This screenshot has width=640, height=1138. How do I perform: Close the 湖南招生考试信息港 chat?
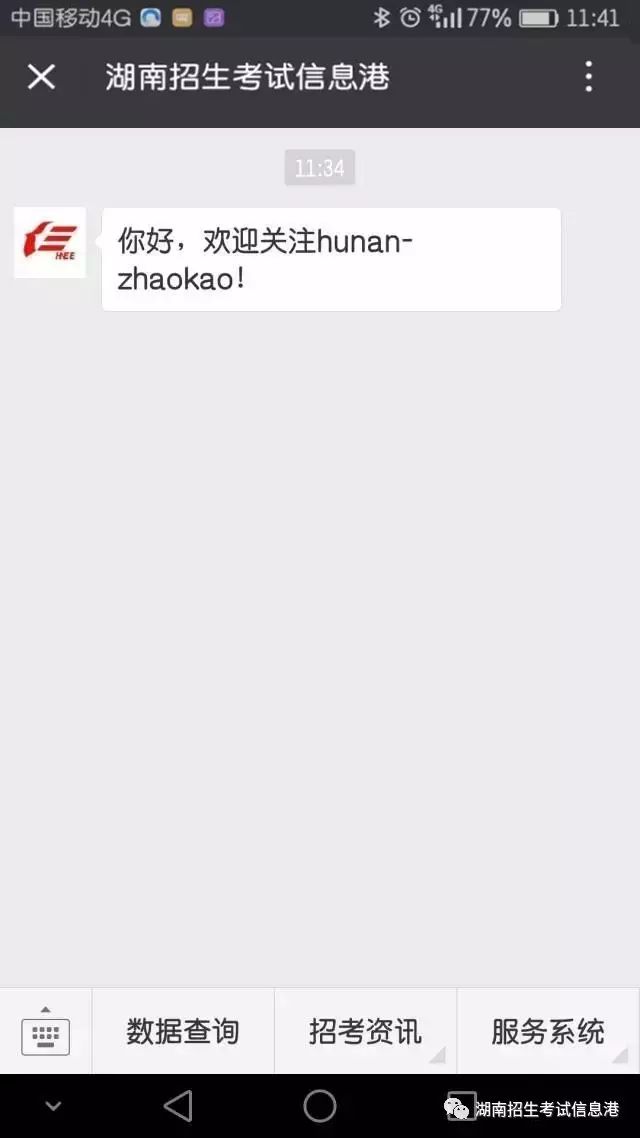(41, 77)
